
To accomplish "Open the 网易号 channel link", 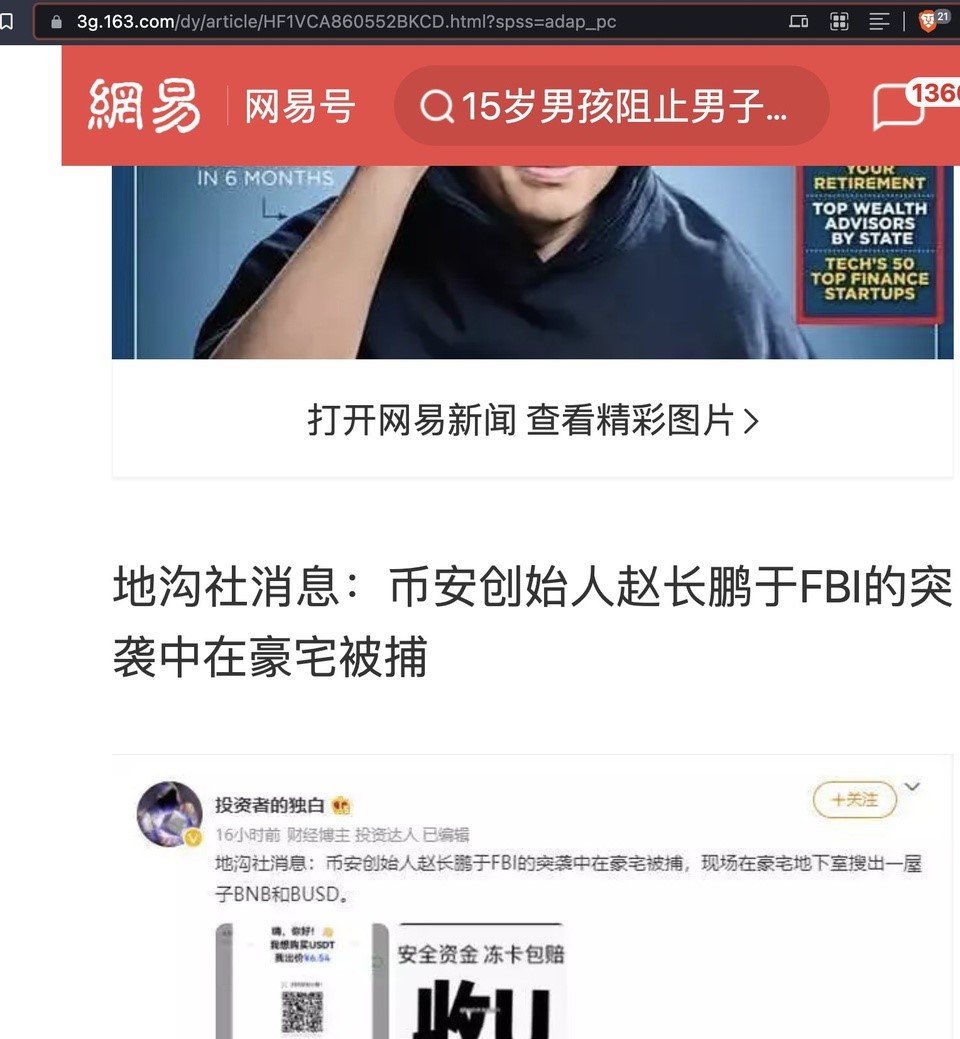I will [300, 106].
